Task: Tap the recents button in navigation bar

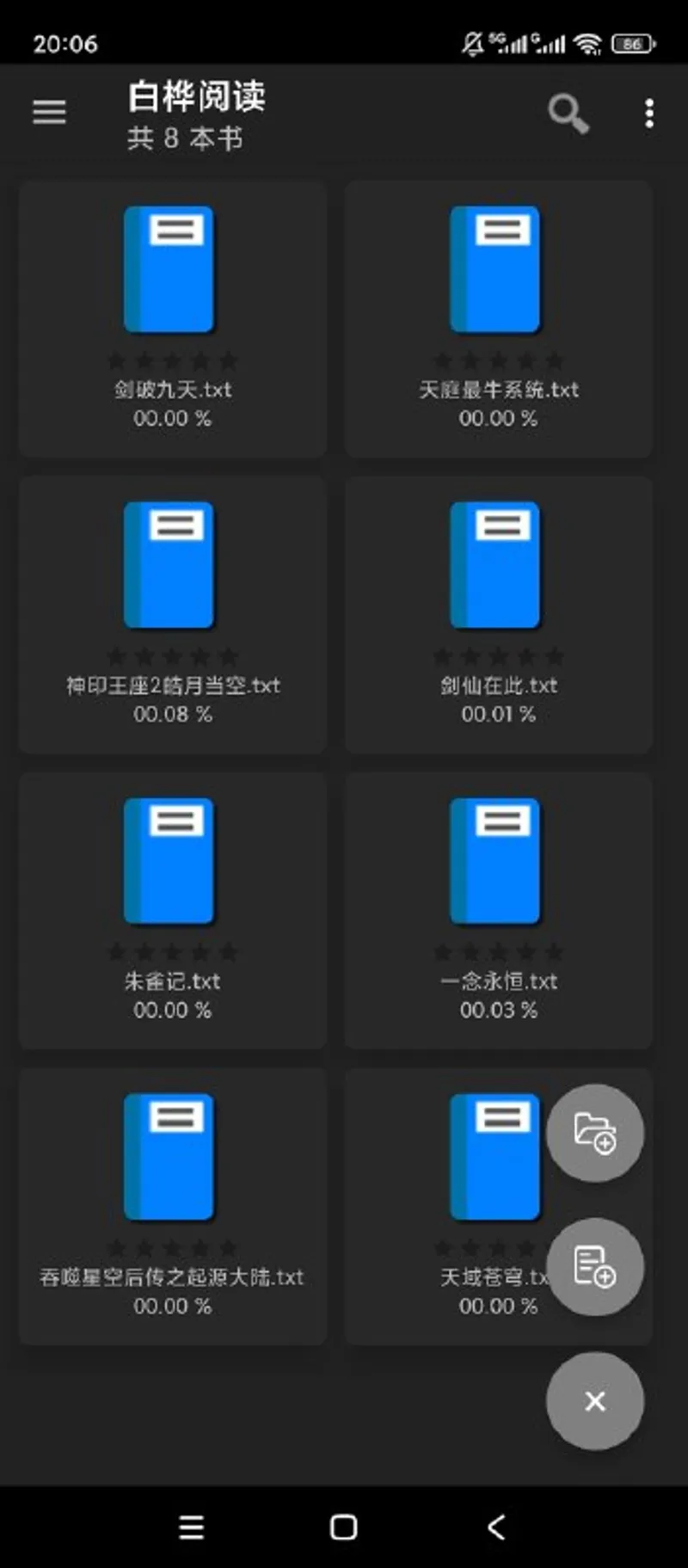Action: click(x=191, y=1528)
